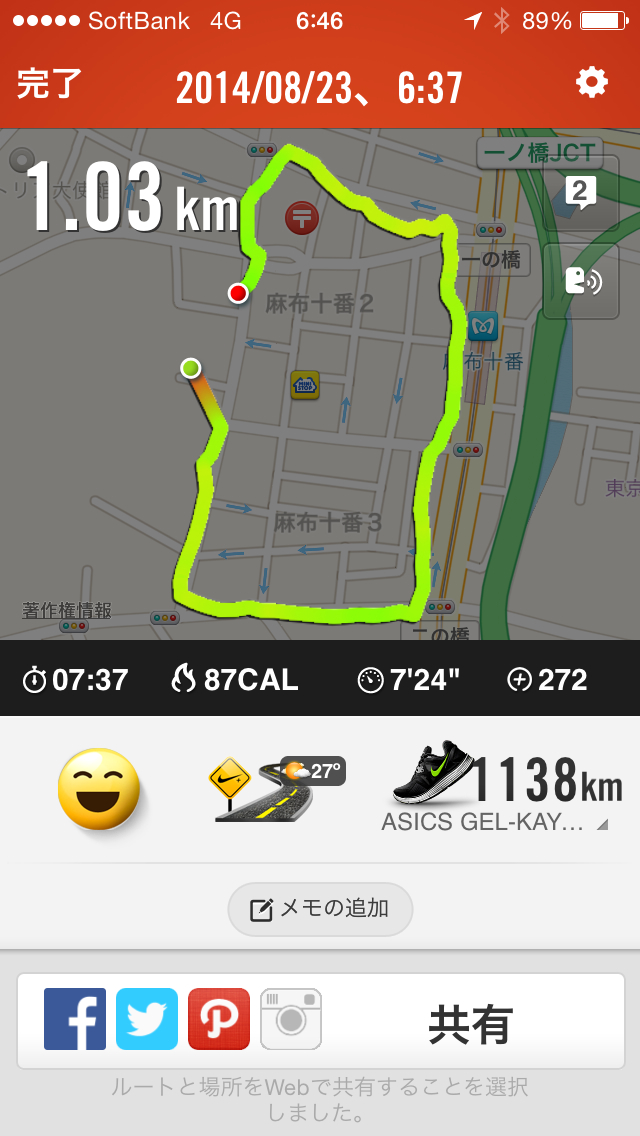Tap the 共有 share button
Image resolution: width=640 pixels, height=1136 pixels.
pos(470,1024)
